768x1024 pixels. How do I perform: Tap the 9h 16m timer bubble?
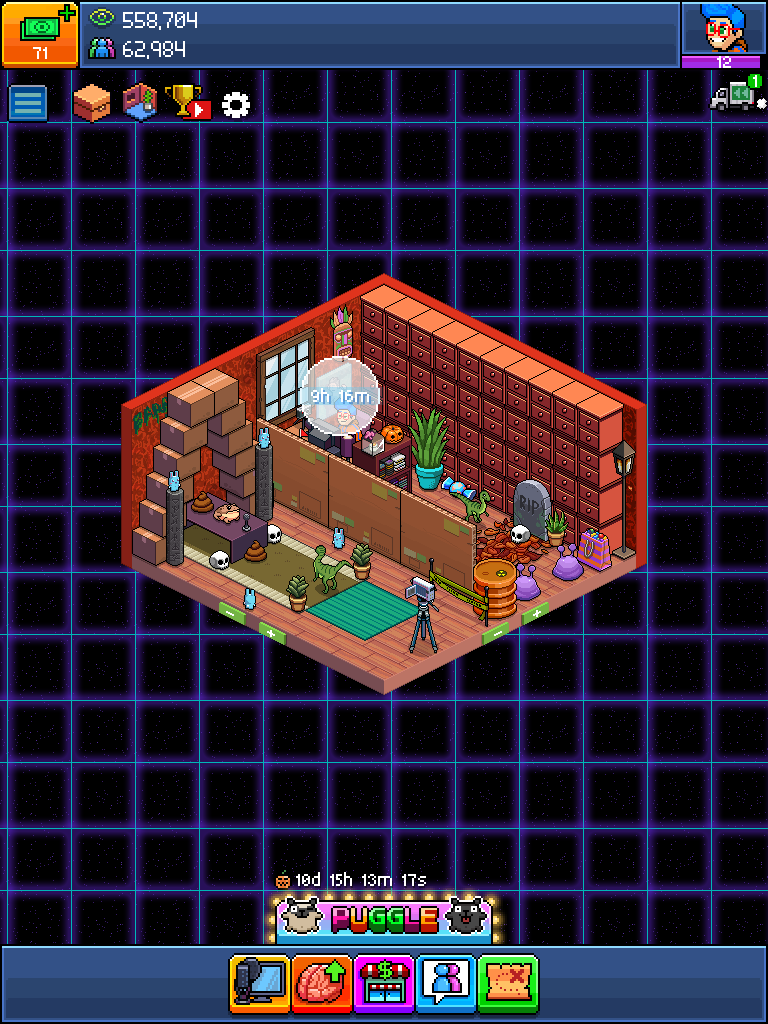click(340, 396)
